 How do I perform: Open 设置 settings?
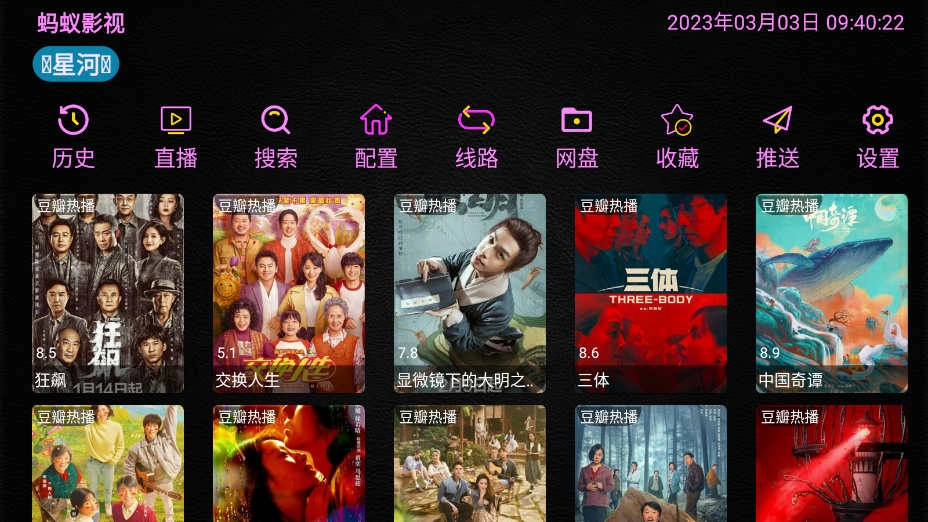877,136
